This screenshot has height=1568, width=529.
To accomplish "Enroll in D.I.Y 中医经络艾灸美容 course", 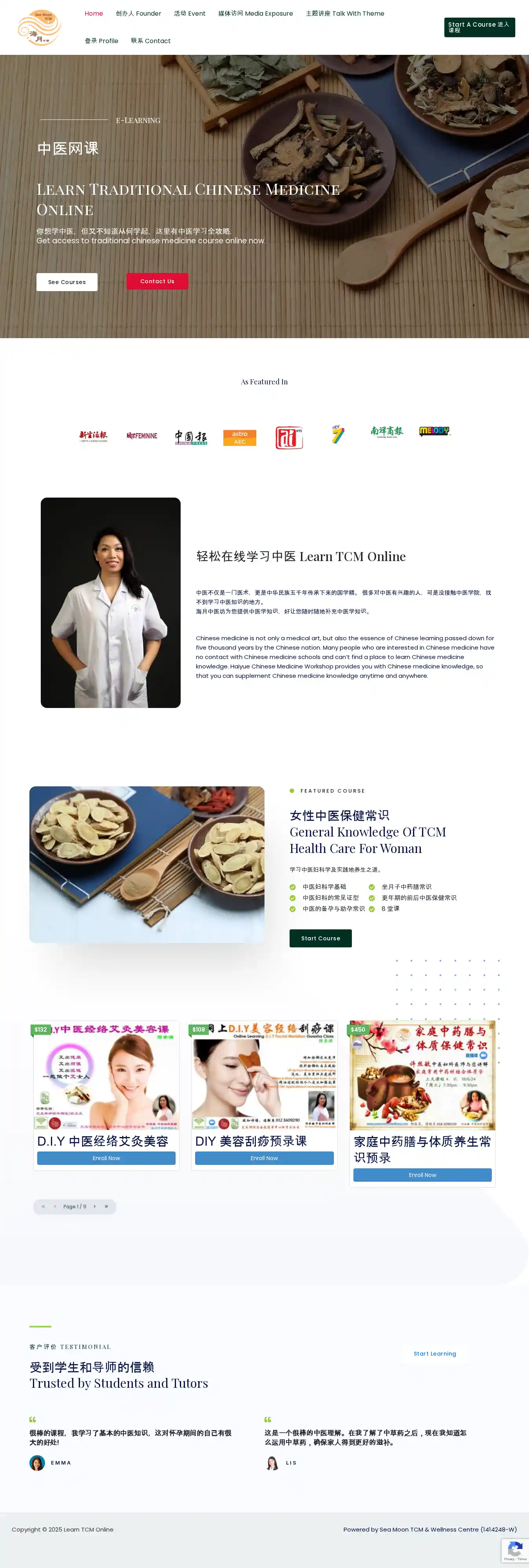I will click(x=106, y=1158).
